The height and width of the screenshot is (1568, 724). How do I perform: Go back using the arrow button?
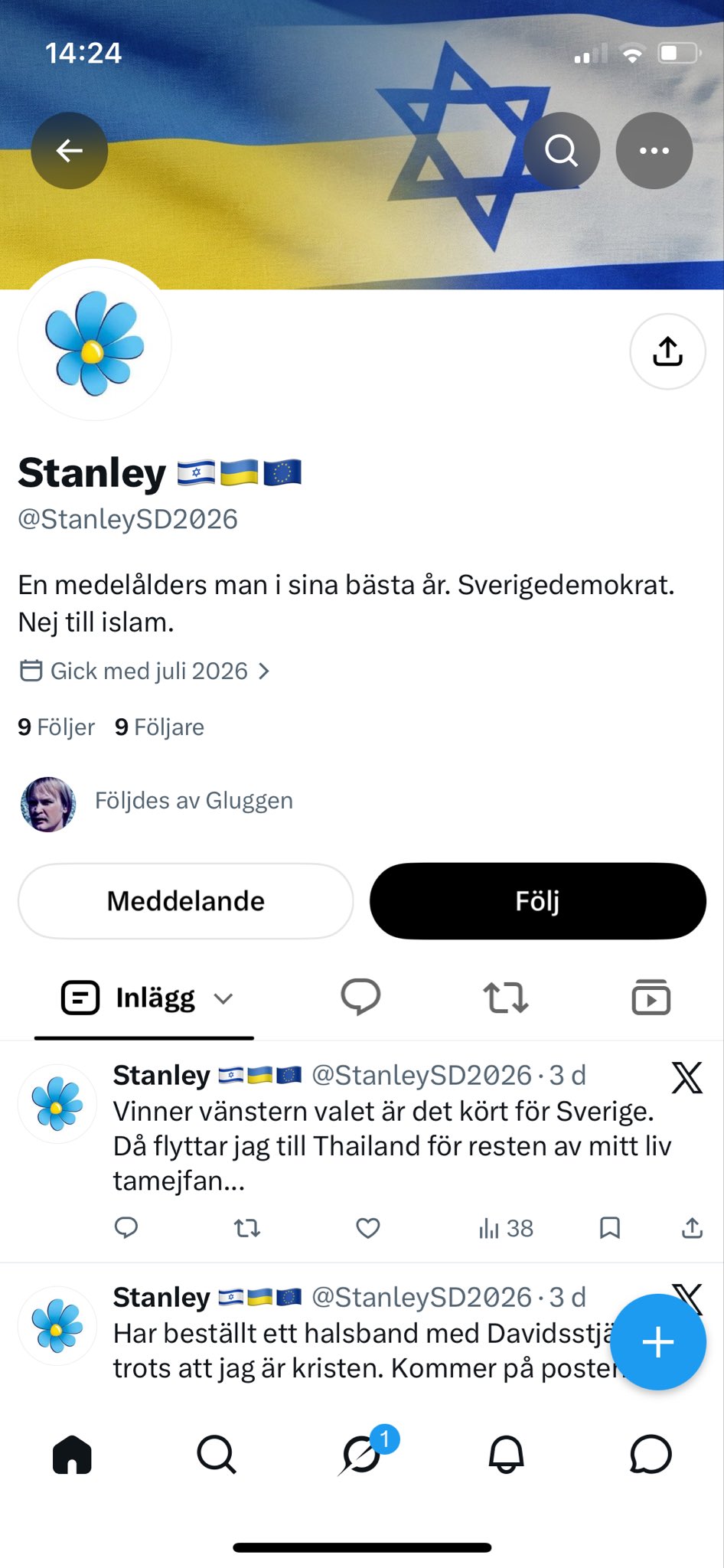(x=69, y=151)
